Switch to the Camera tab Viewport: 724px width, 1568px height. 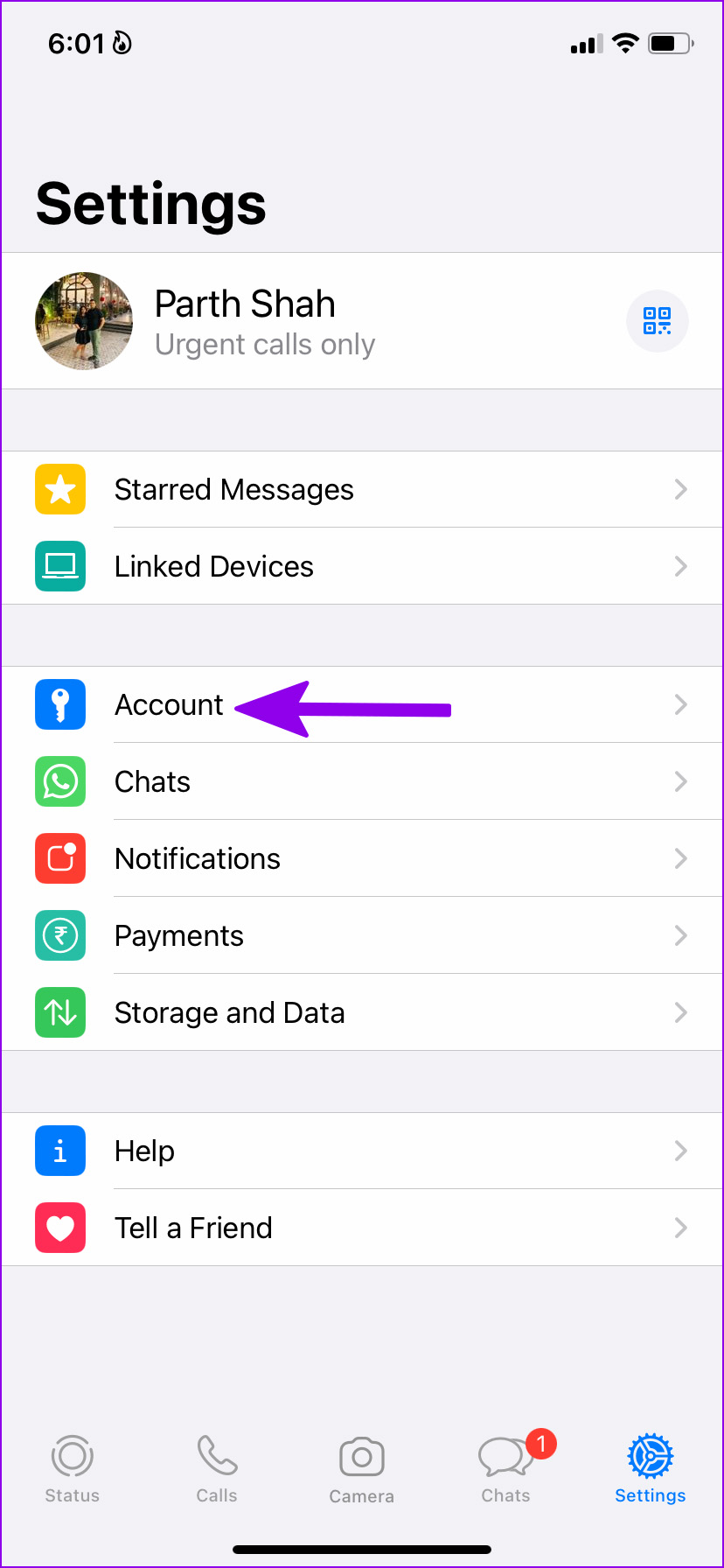362,1468
